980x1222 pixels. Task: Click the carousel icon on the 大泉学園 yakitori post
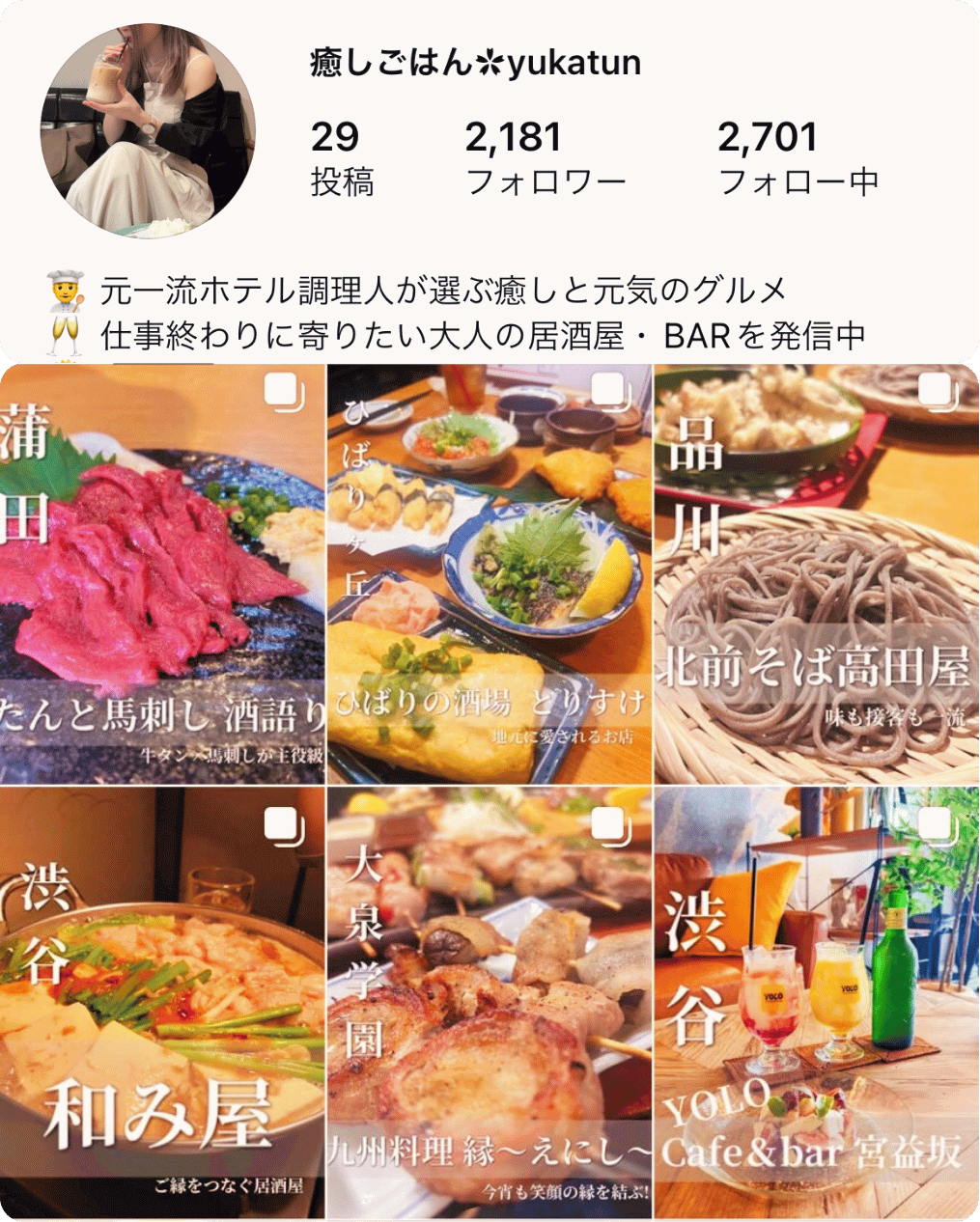[608, 821]
